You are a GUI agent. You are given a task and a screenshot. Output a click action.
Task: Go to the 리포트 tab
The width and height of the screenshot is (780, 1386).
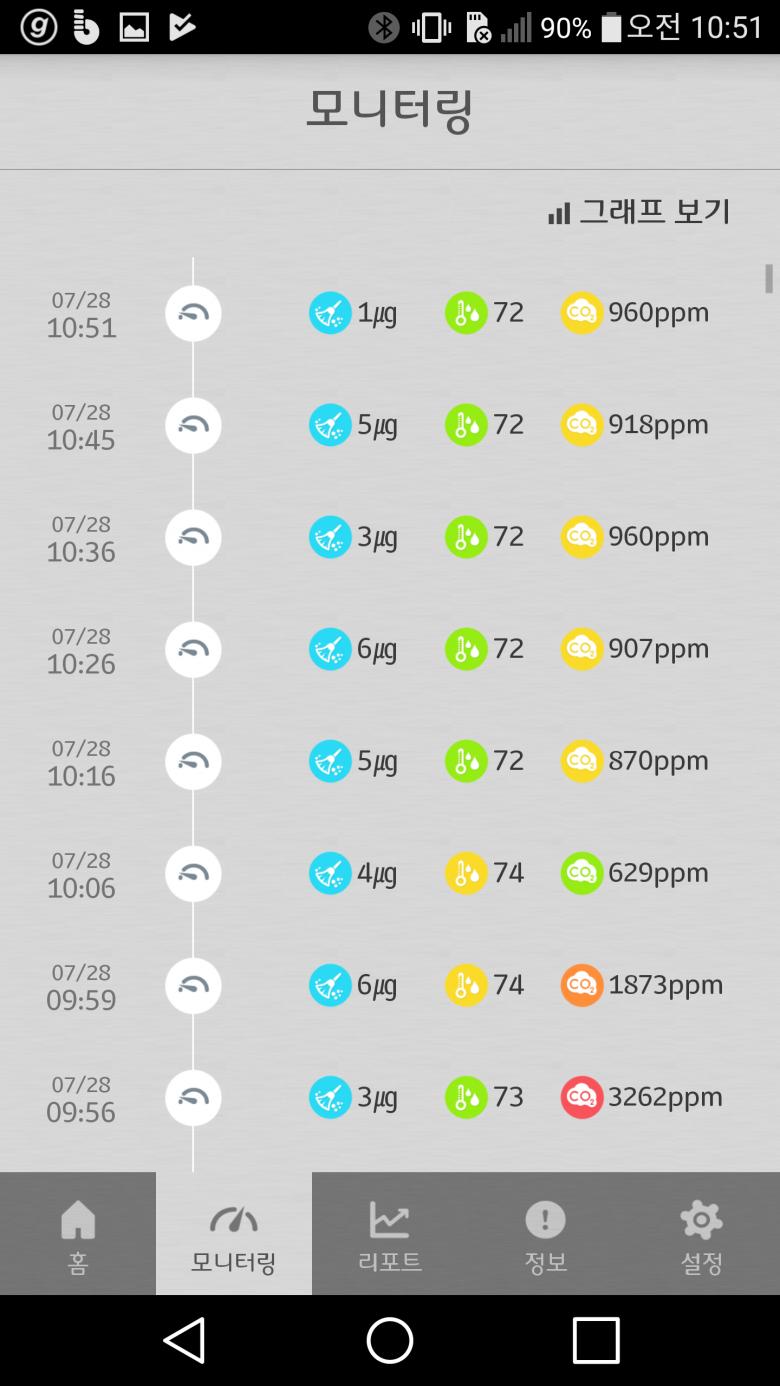click(x=390, y=1234)
